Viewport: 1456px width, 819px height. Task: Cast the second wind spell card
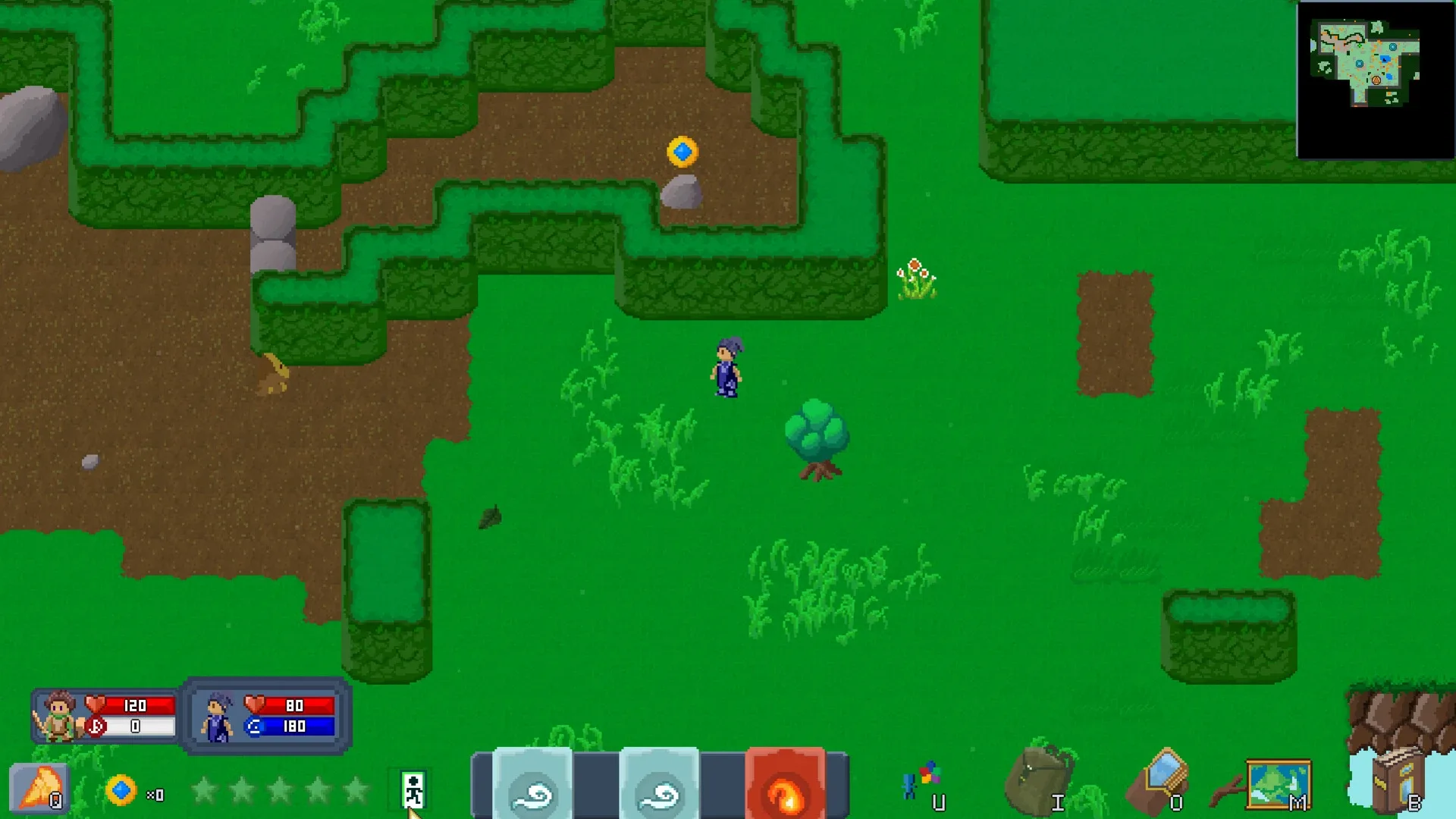pos(659,784)
